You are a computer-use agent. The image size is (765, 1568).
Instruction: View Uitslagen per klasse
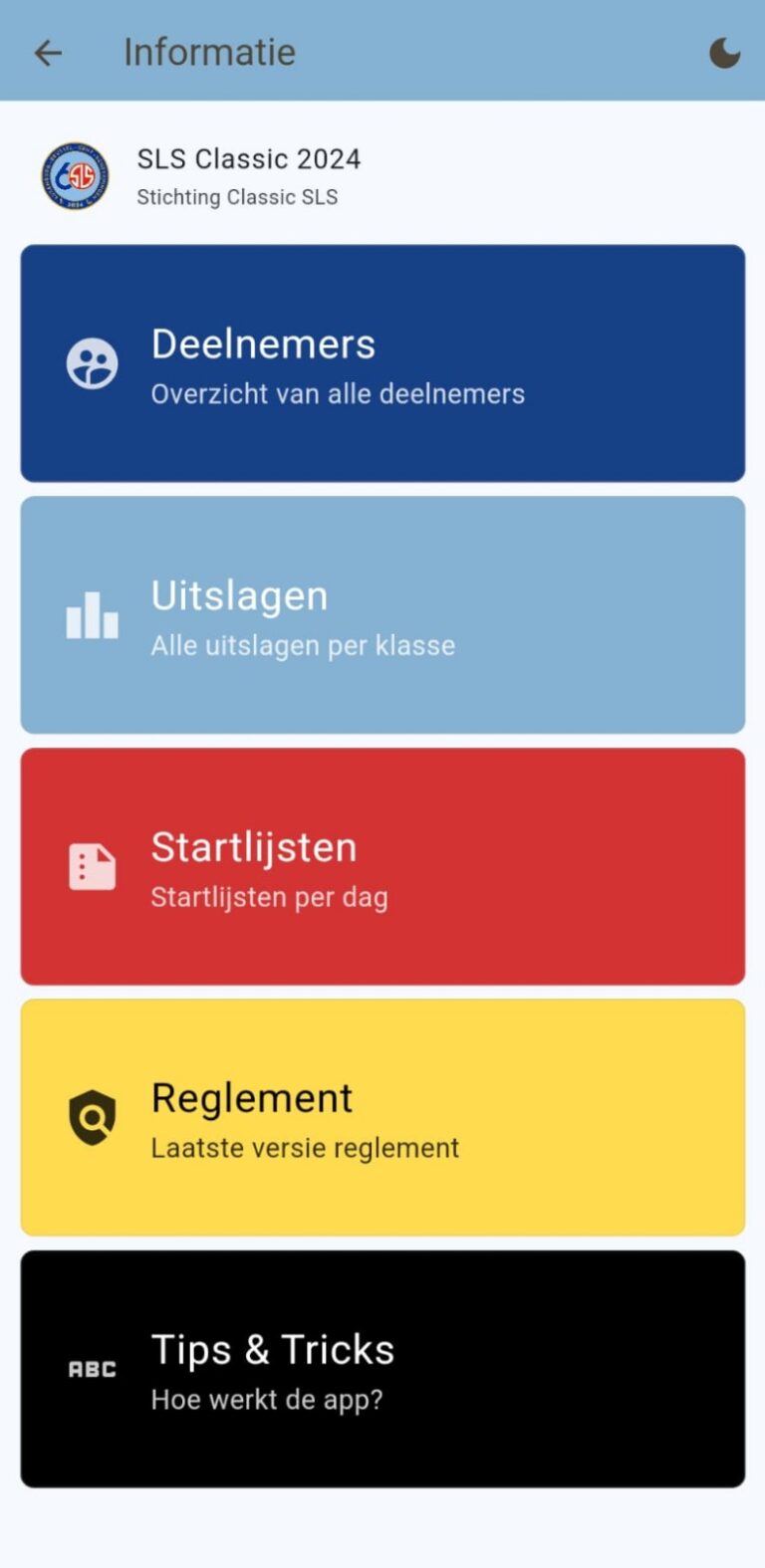click(382, 615)
